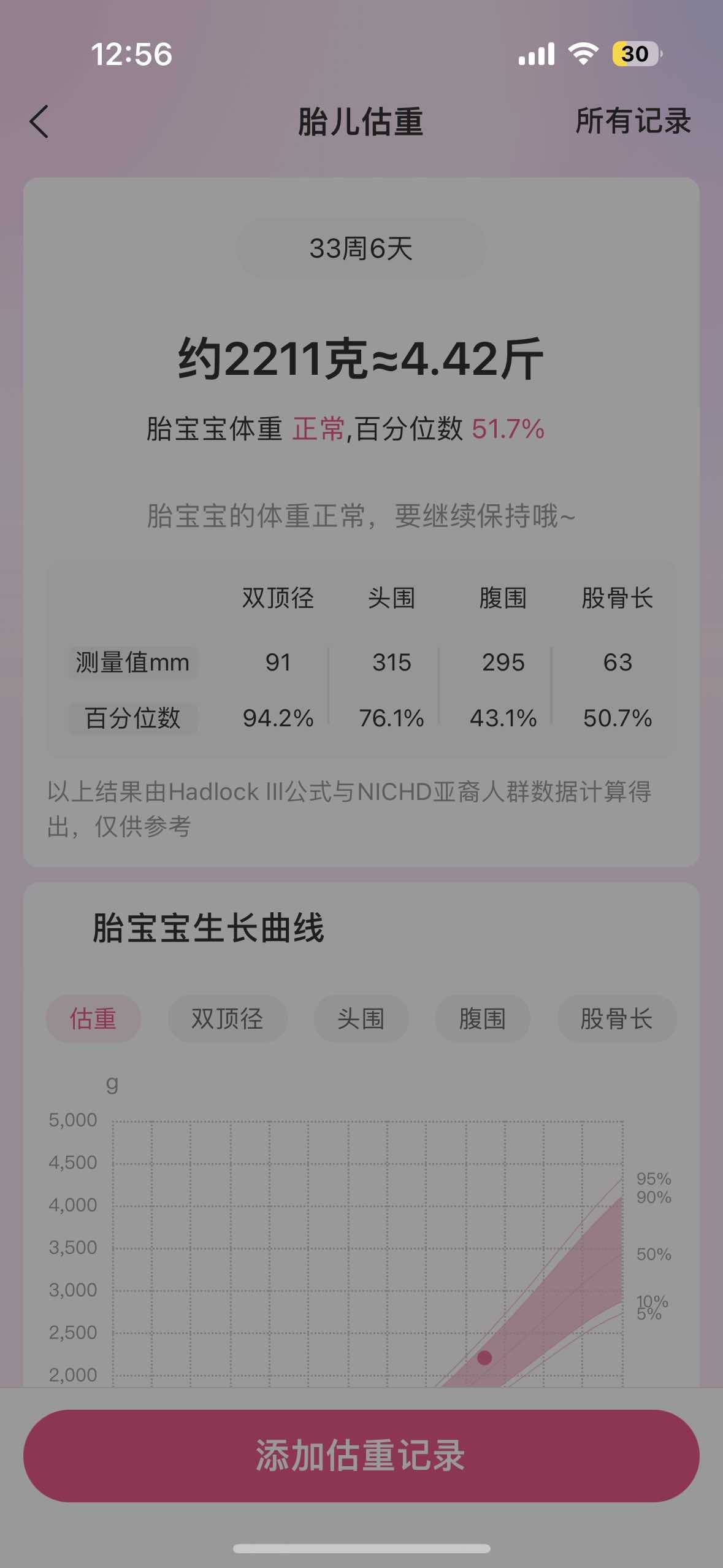Image resolution: width=723 pixels, height=1568 pixels.
Task: Open 所有记录 all records
Action: tap(632, 121)
